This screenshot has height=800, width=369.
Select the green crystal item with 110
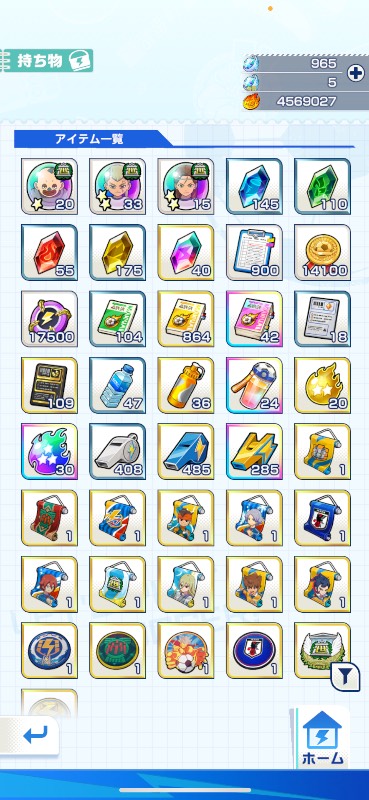pyautogui.click(x=323, y=186)
